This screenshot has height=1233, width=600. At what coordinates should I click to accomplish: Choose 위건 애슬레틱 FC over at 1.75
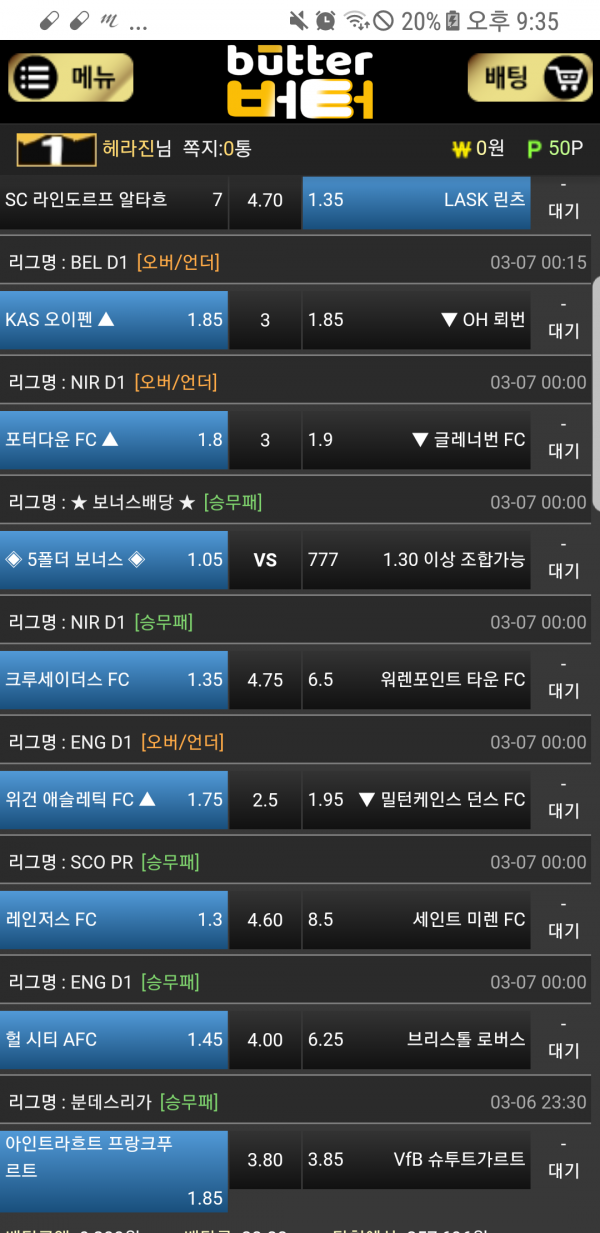coord(114,800)
